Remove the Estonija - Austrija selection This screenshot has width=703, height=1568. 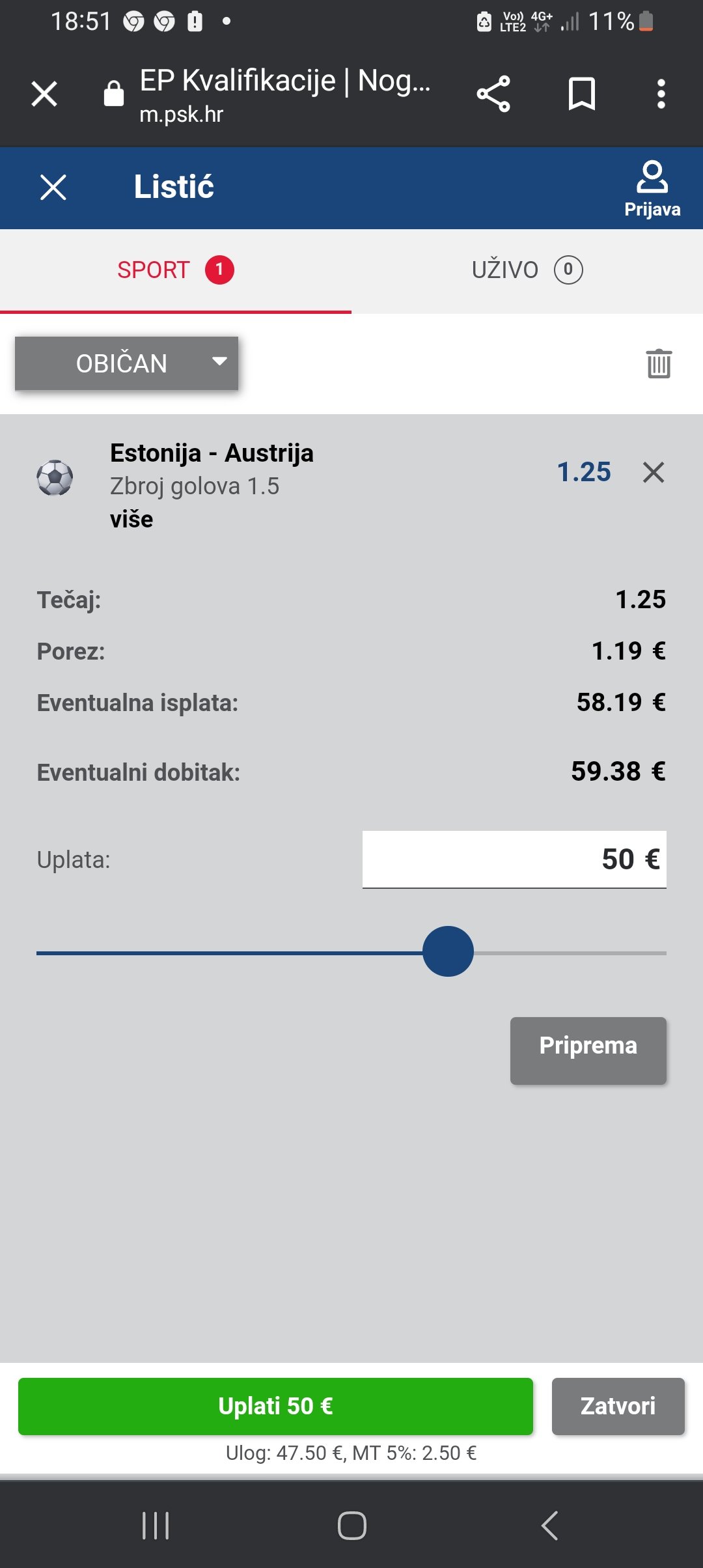(654, 472)
